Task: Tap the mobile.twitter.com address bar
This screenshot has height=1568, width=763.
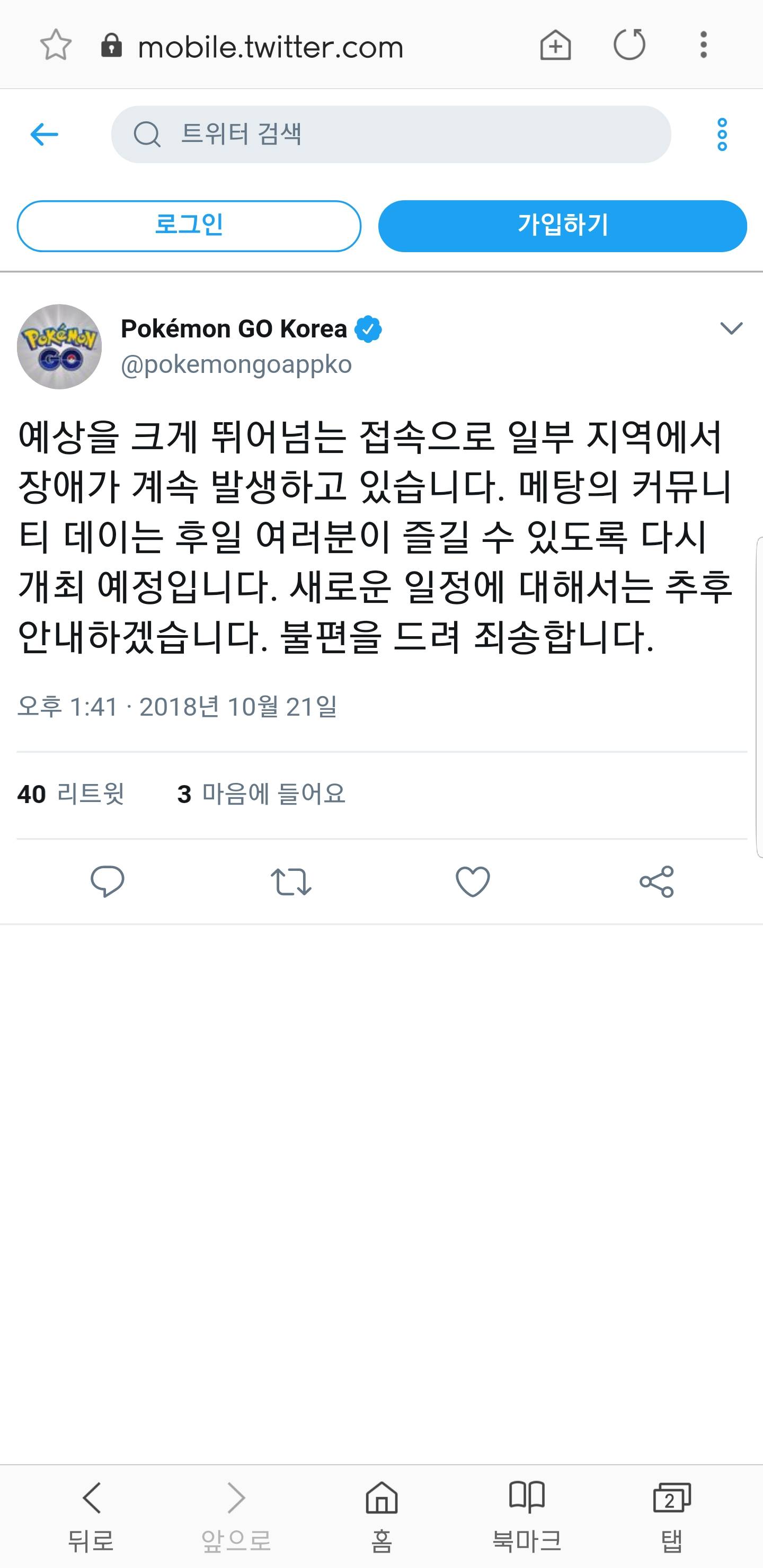Action: [x=270, y=46]
